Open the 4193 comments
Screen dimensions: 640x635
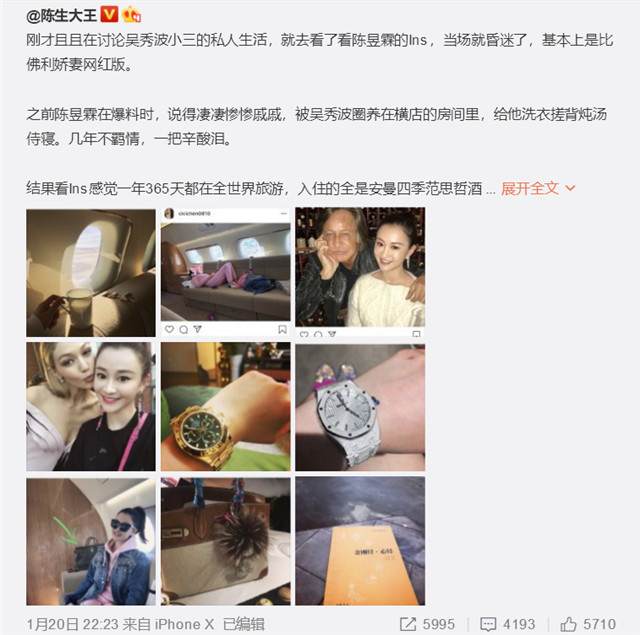point(507,624)
